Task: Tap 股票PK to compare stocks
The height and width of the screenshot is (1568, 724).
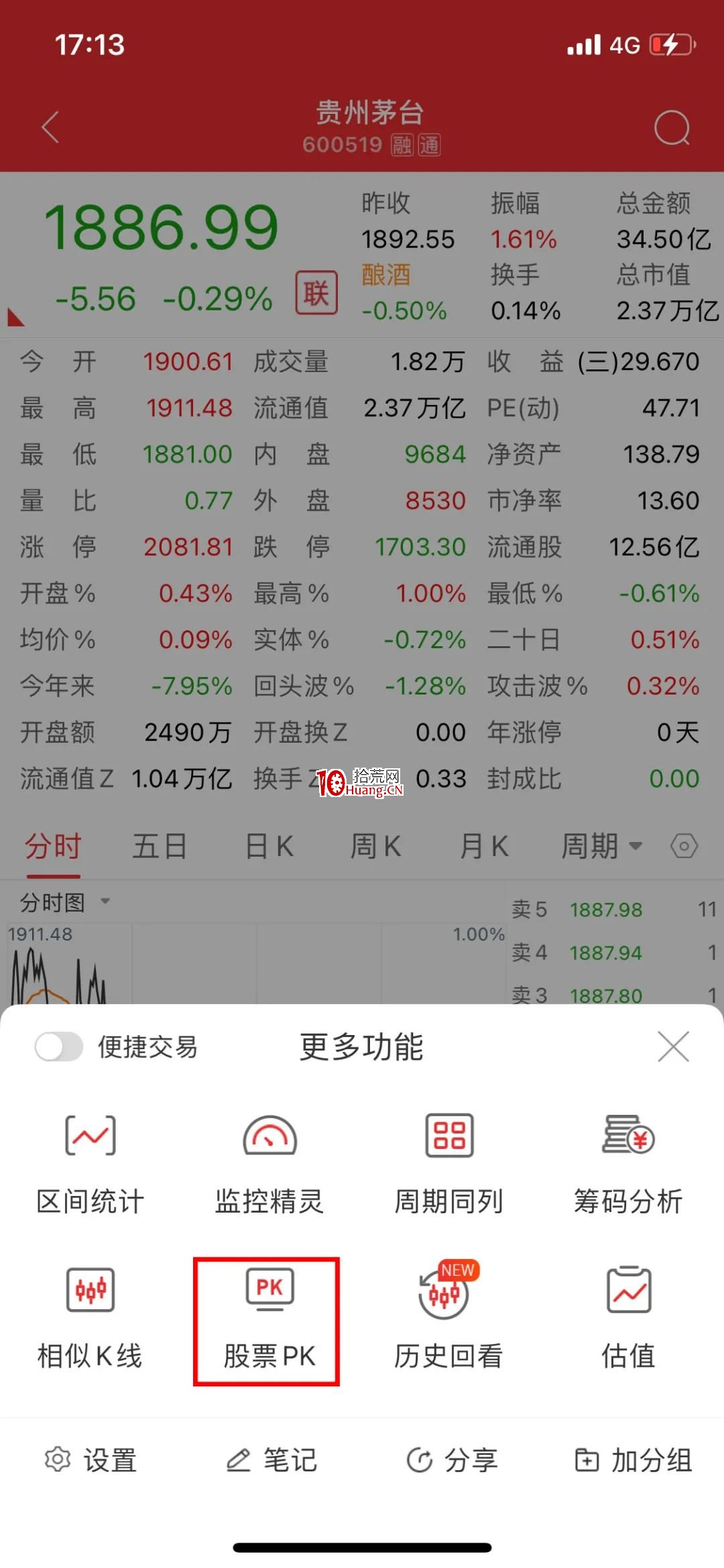Action: 267,1321
